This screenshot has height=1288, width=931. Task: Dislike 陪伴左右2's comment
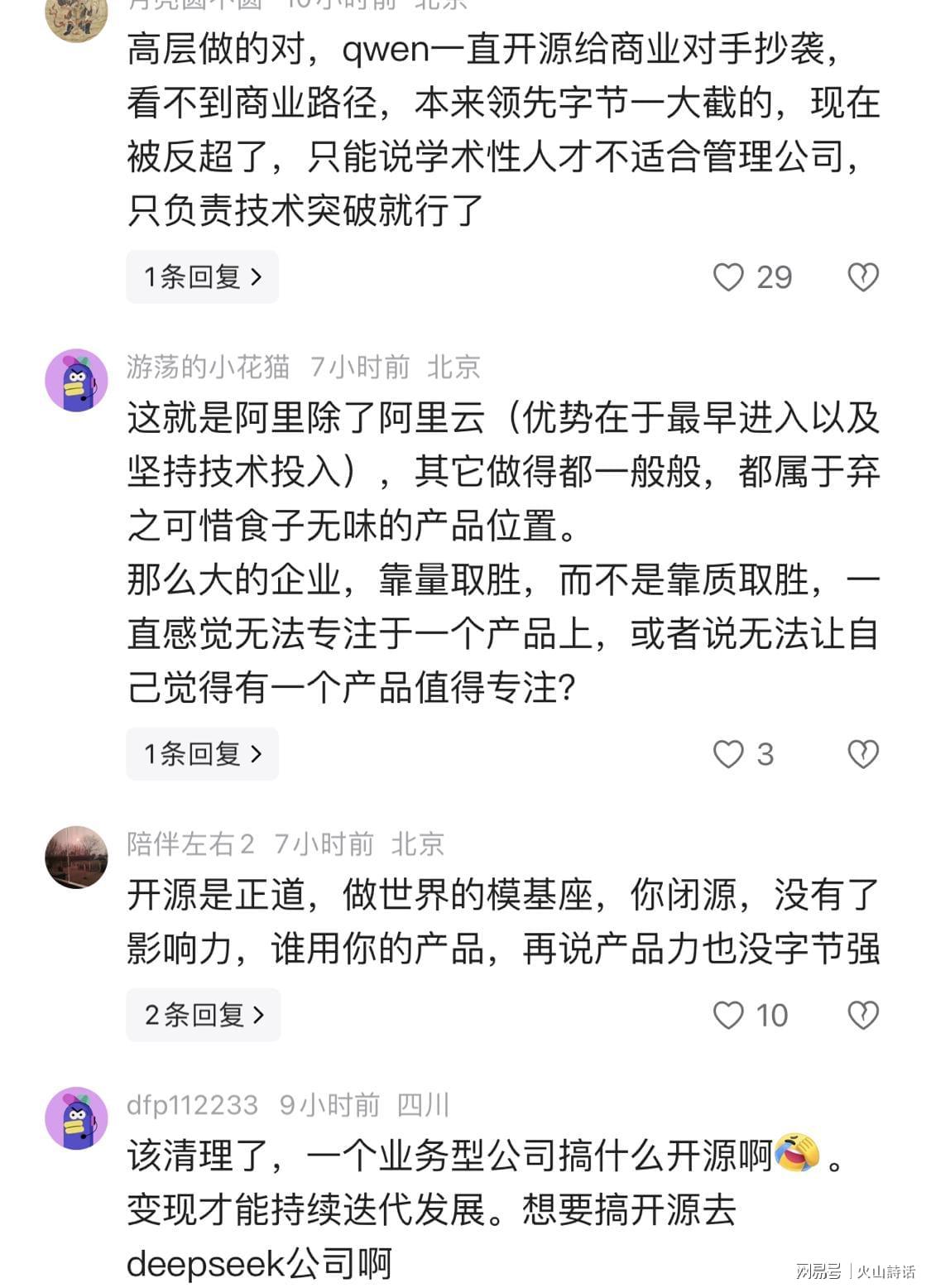tap(862, 1015)
